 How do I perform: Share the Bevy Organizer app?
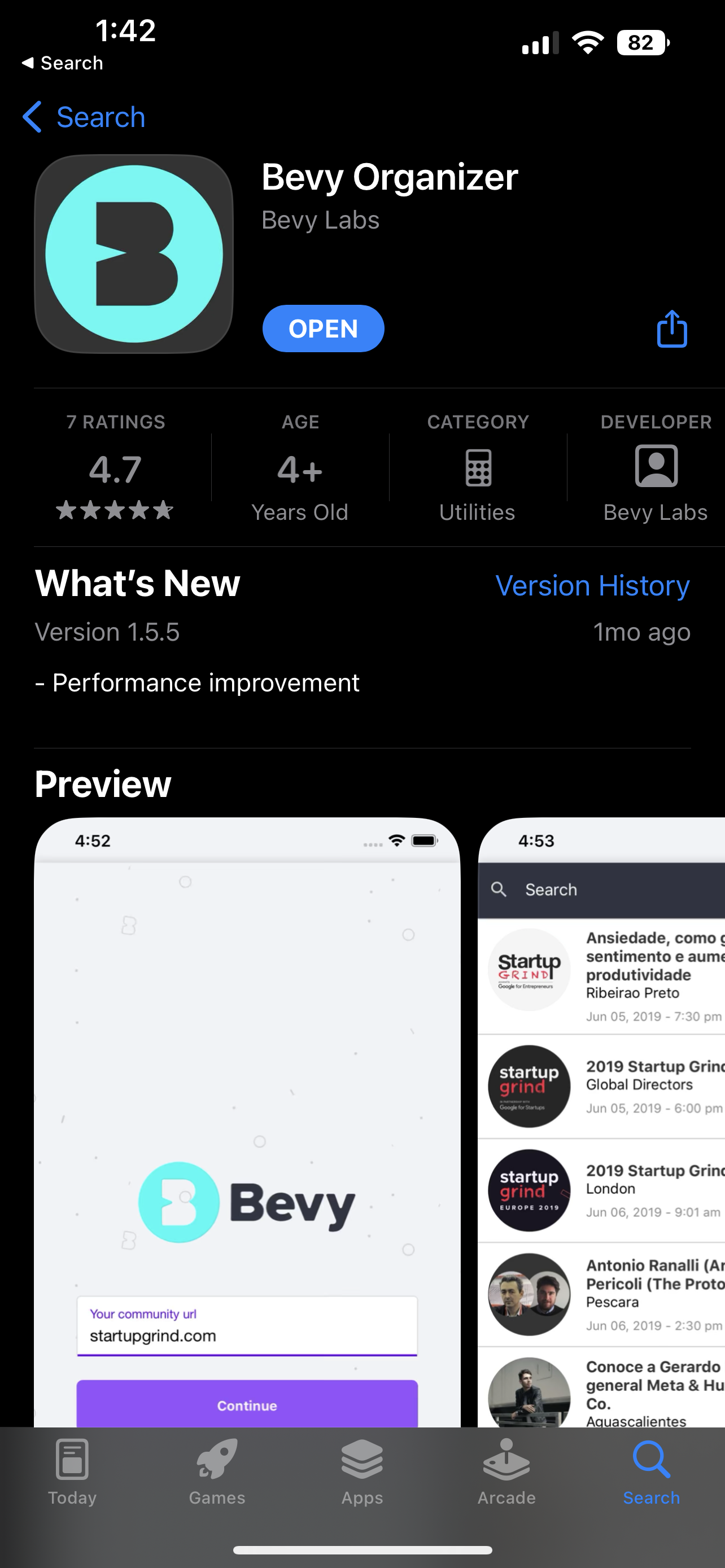(671, 329)
